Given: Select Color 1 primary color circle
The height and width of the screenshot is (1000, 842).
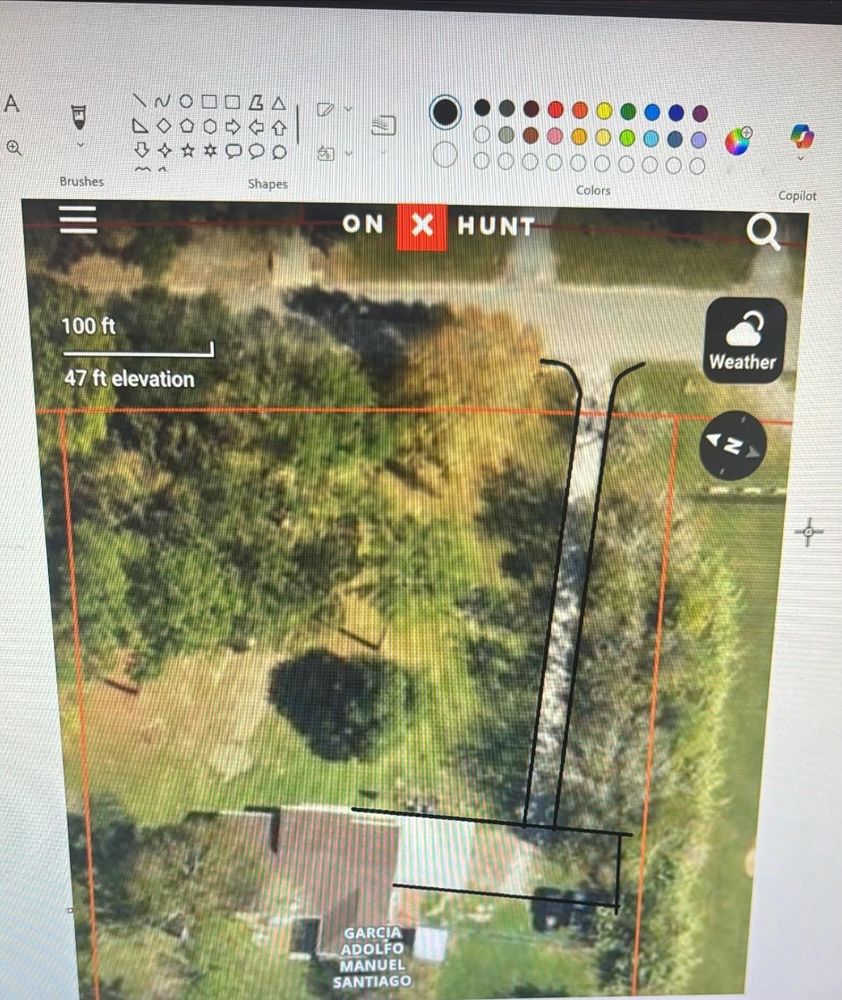Looking at the screenshot, I should (x=446, y=112).
